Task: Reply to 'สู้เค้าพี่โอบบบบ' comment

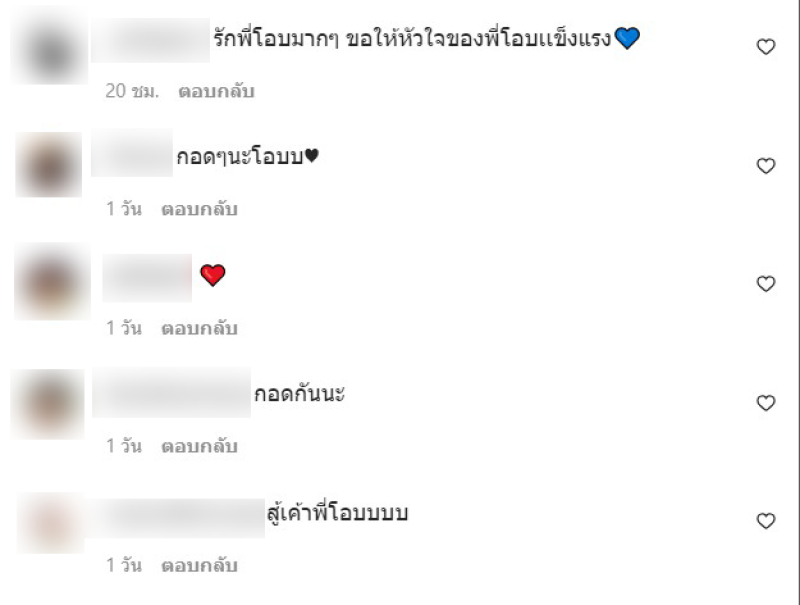Action: 199,565
